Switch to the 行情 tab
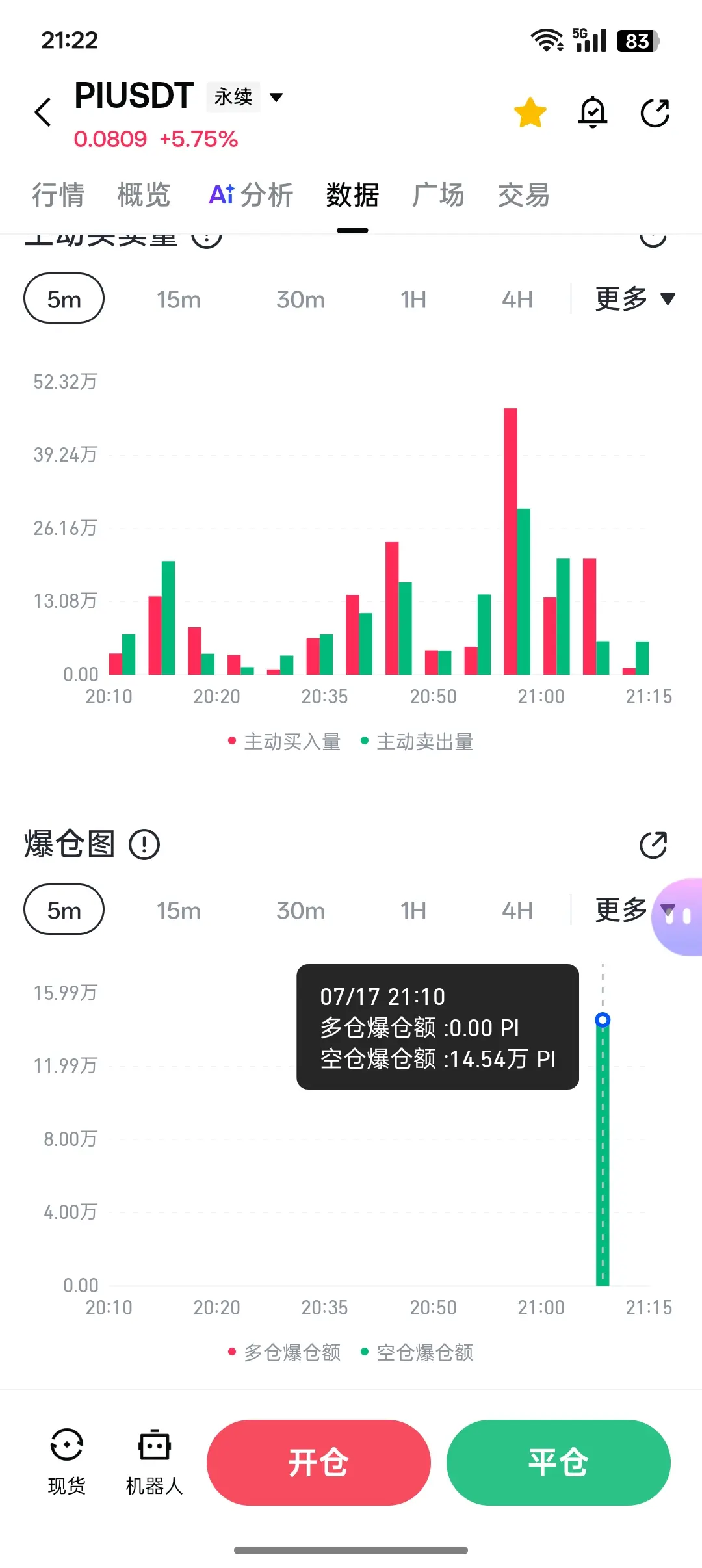This screenshot has height=1568, width=702. click(58, 195)
